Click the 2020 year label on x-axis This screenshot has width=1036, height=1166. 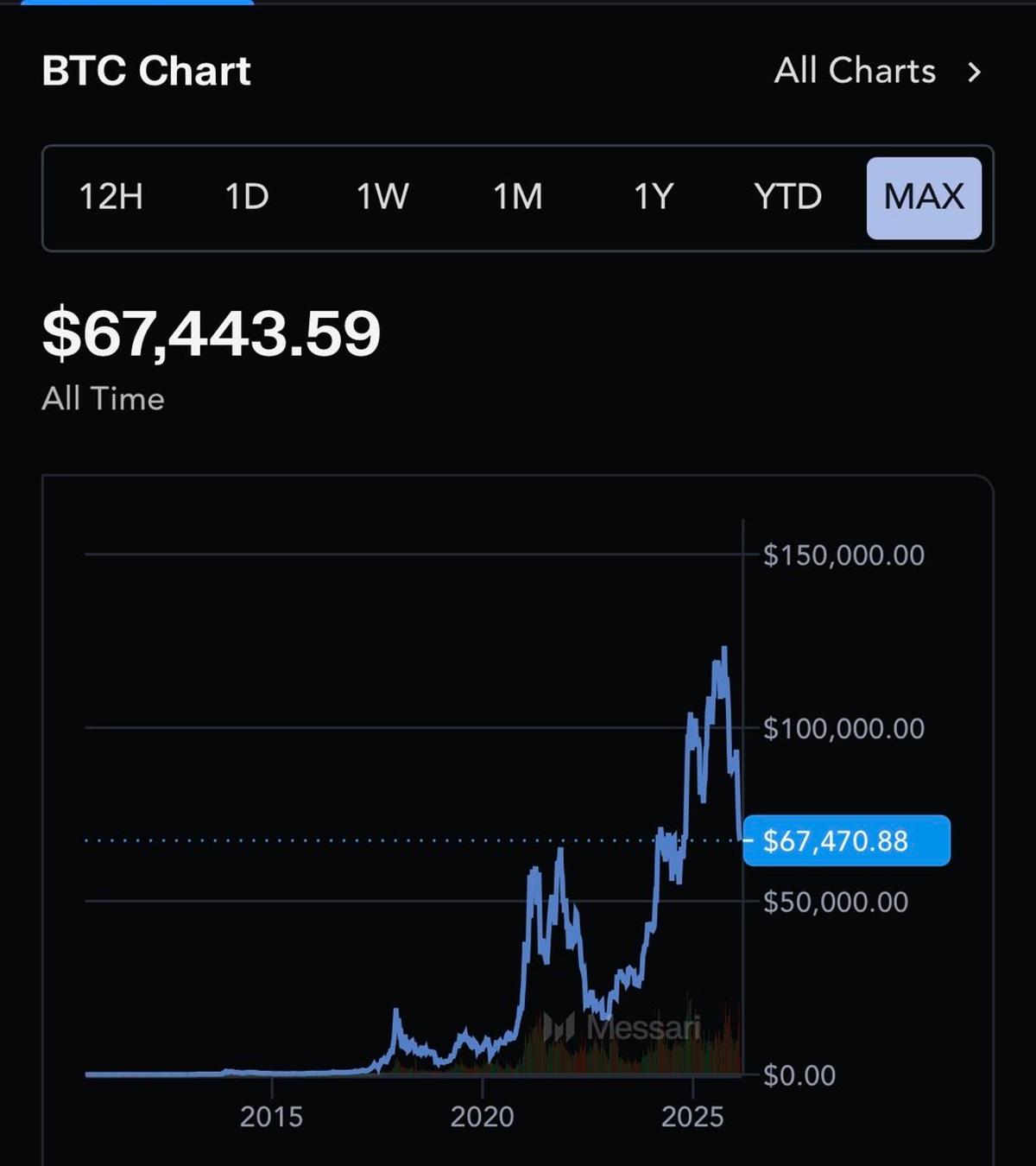click(x=484, y=1115)
